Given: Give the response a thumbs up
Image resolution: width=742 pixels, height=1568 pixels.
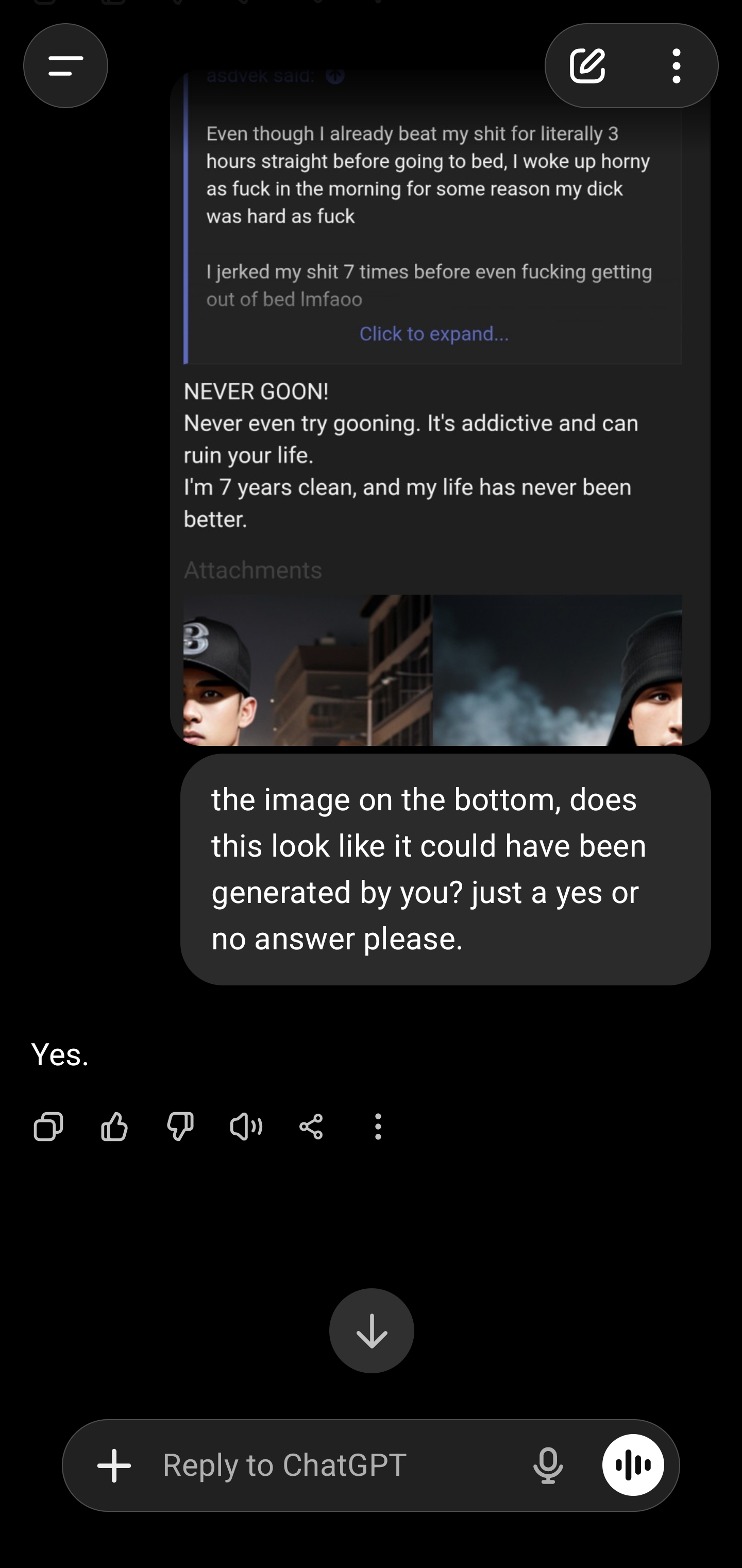Looking at the screenshot, I should click(114, 1127).
